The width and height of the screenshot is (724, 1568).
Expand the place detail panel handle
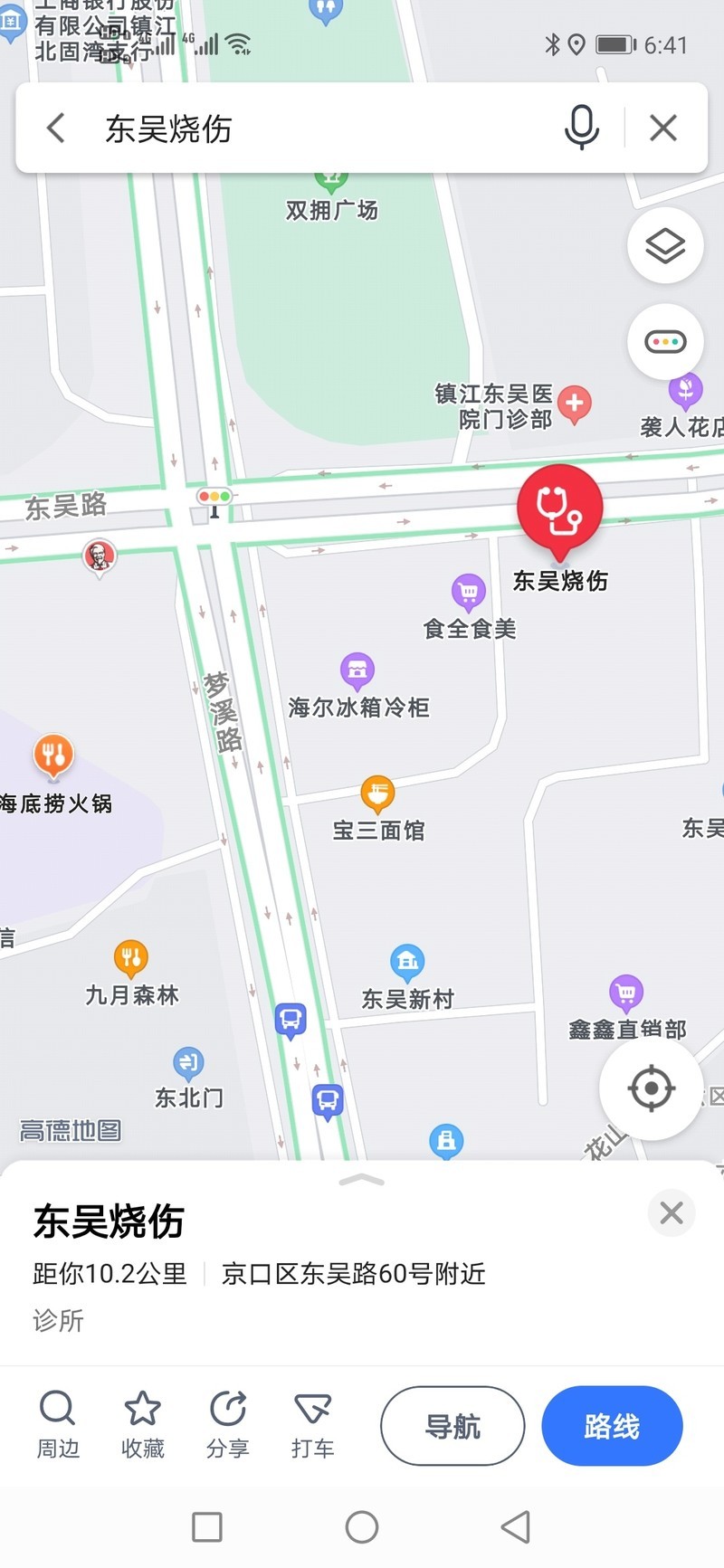362,1180
